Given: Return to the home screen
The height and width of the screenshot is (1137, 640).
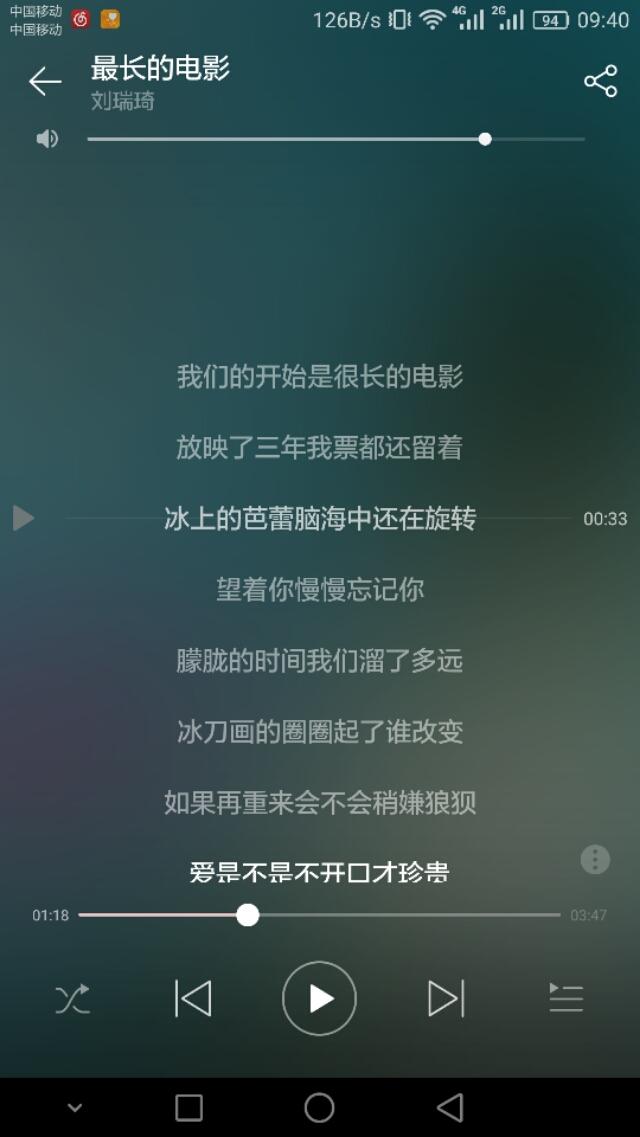Looking at the screenshot, I should click(319, 1107).
